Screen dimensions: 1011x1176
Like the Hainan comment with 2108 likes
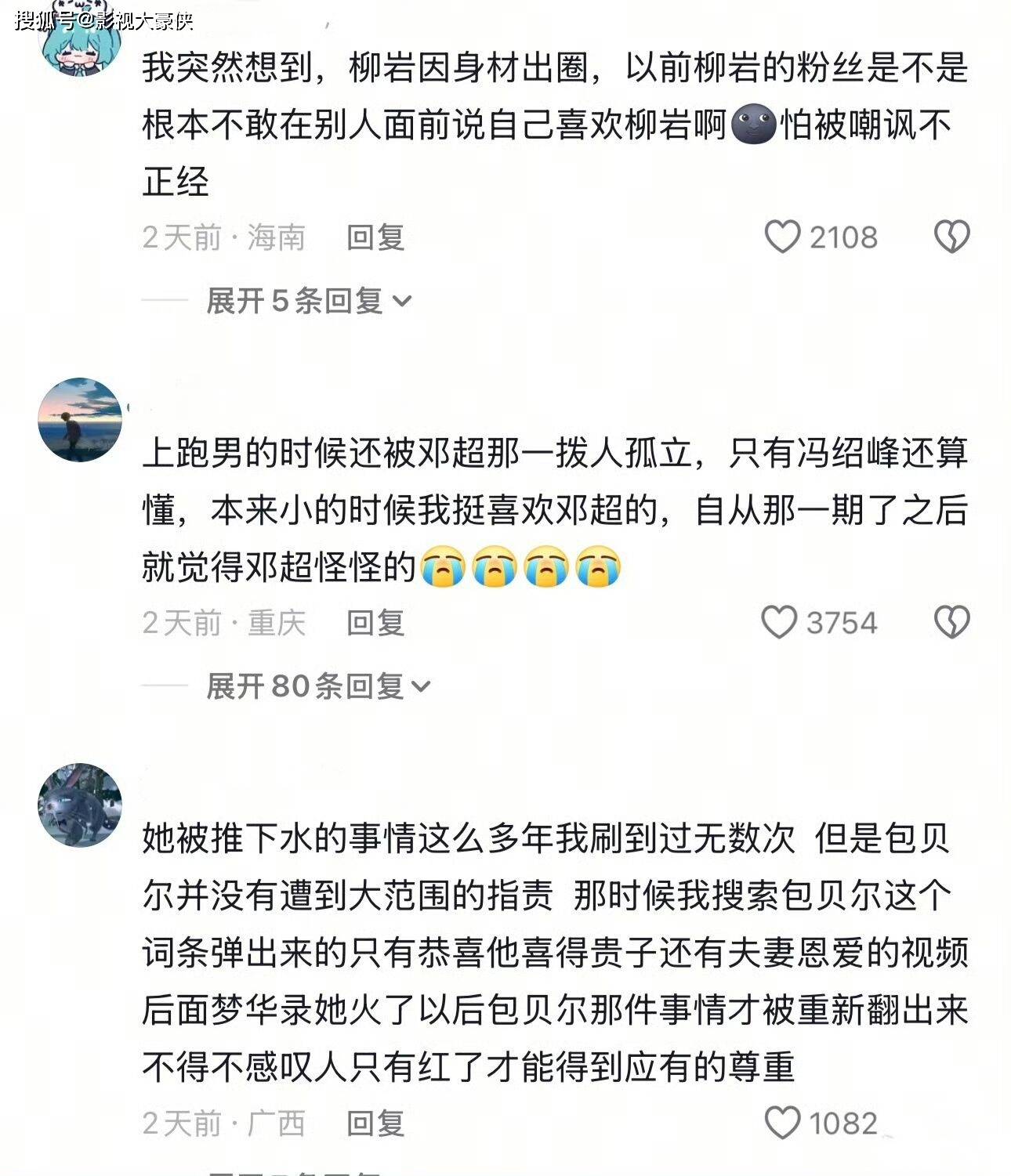click(782, 237)
